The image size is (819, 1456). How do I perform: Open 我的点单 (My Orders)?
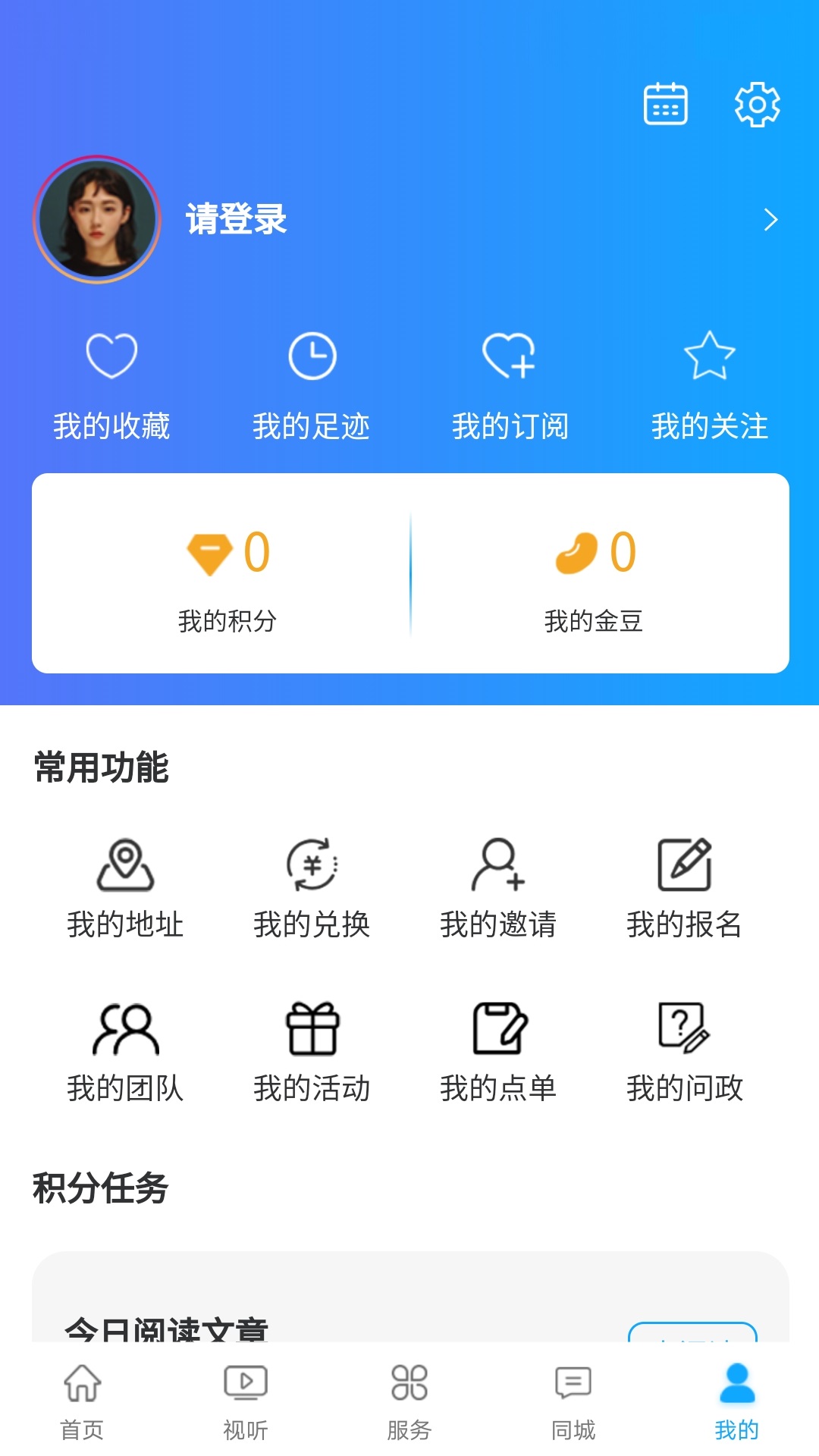(498, 1054)
